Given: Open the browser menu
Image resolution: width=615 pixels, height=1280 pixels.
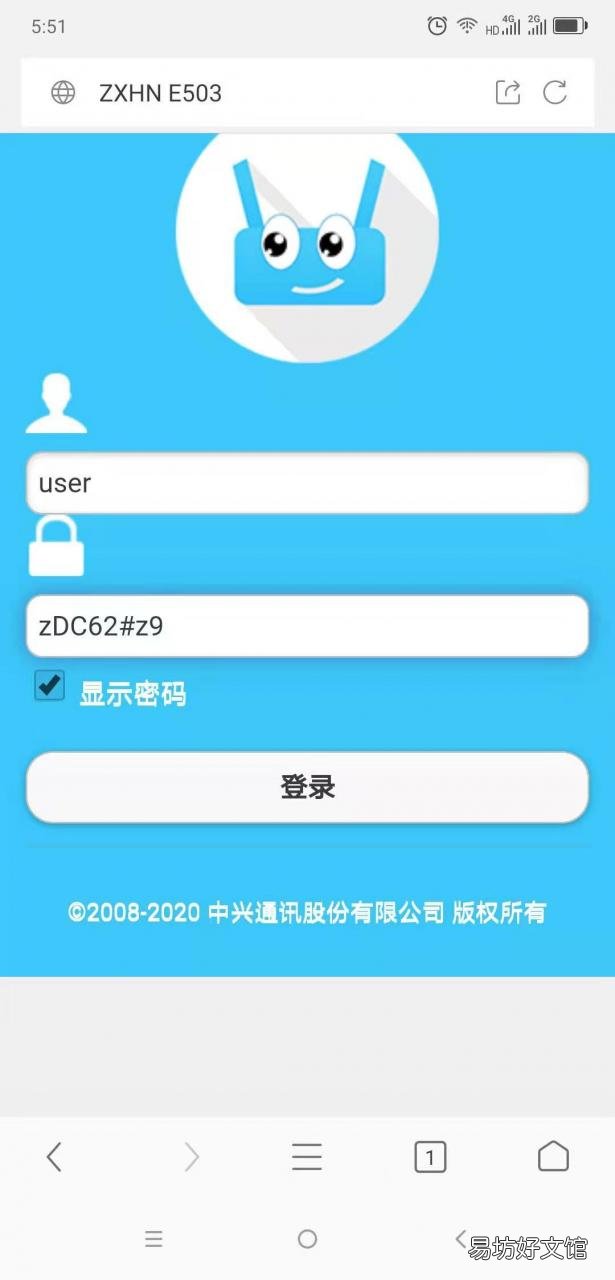Looking at the screenshot, I should (307, 1157).
